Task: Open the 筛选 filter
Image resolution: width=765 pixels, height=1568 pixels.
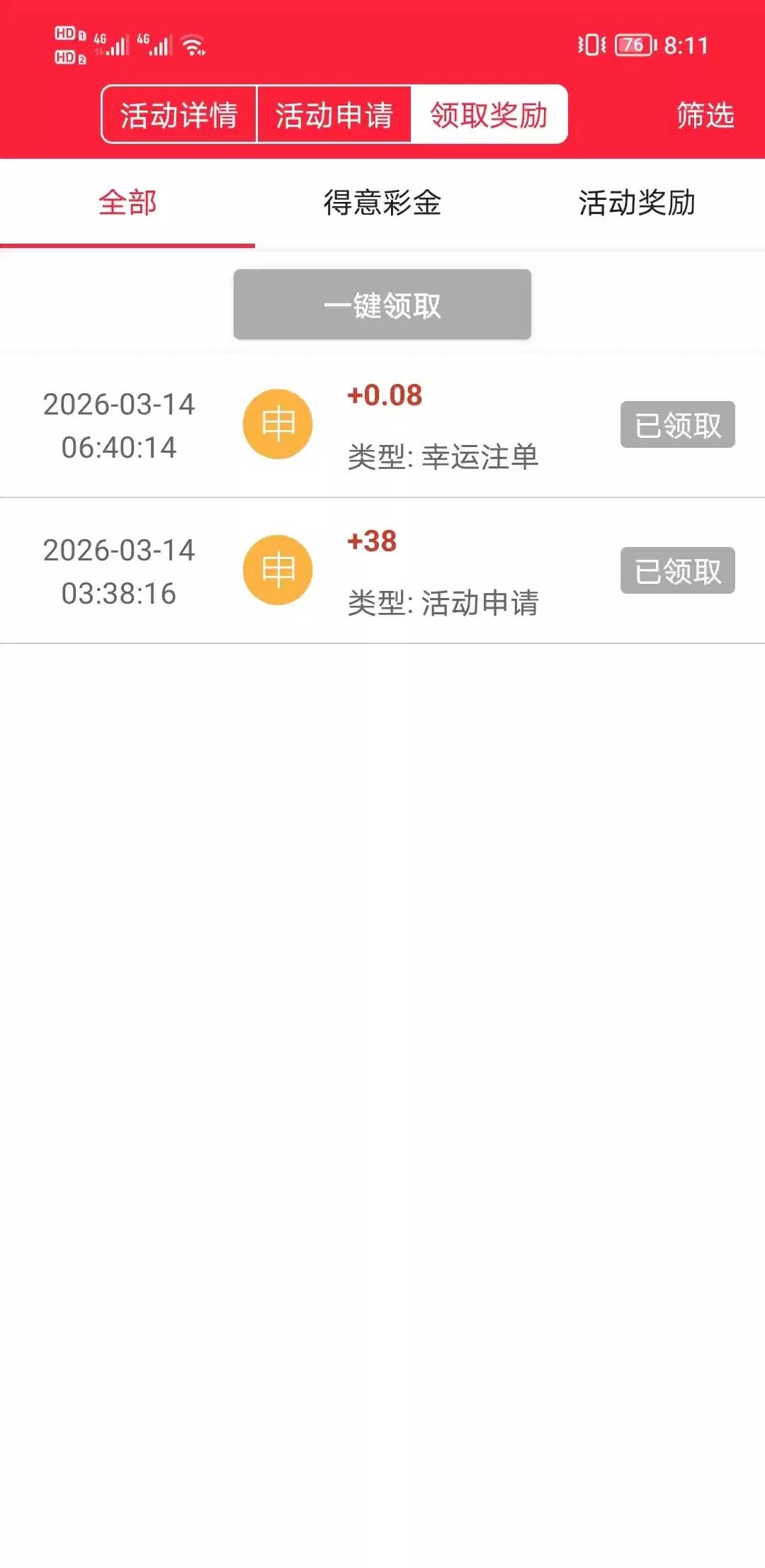Action: [x=705, y=115]
